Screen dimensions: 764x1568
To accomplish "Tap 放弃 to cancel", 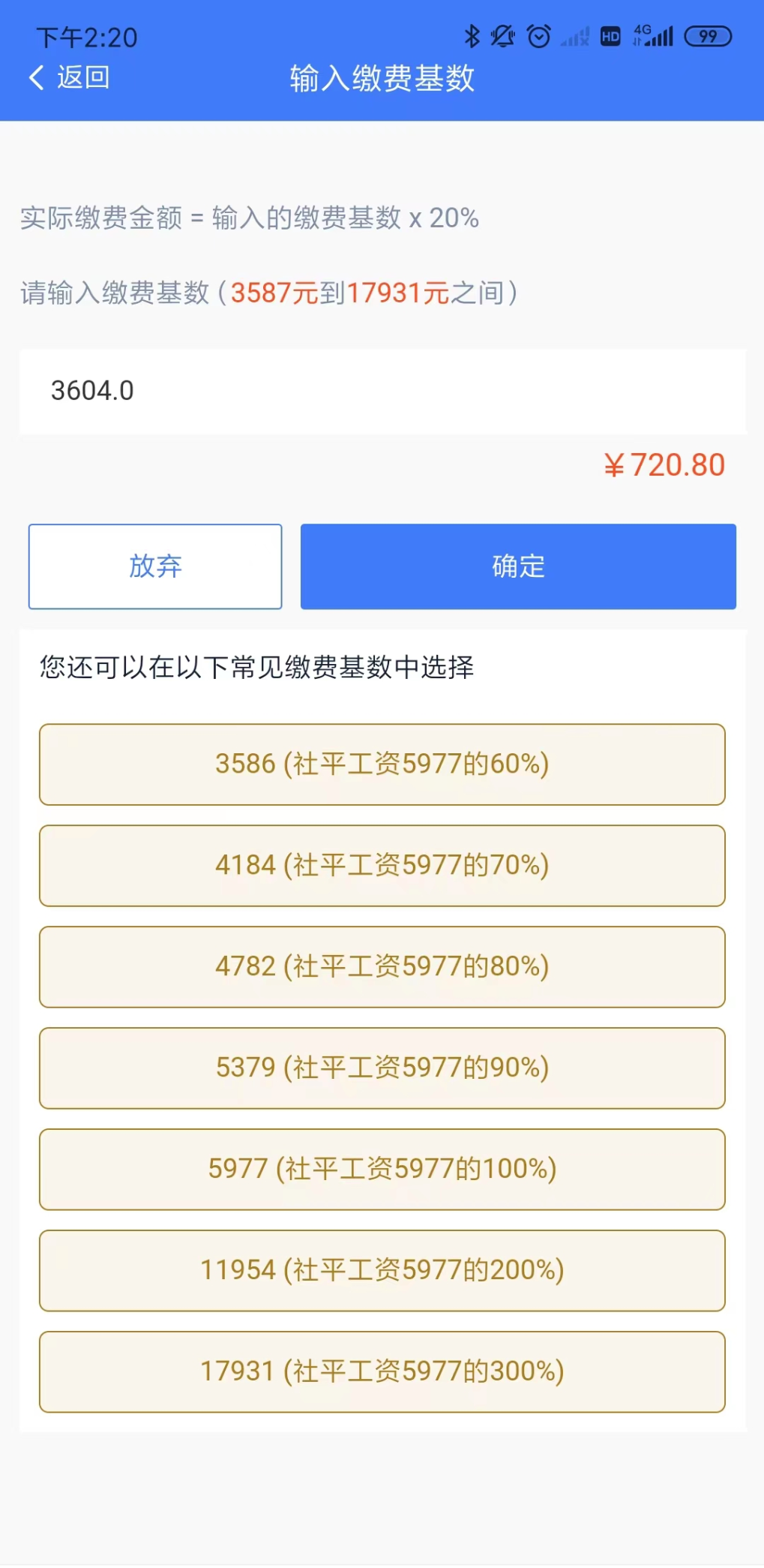I will click(155, 566).
